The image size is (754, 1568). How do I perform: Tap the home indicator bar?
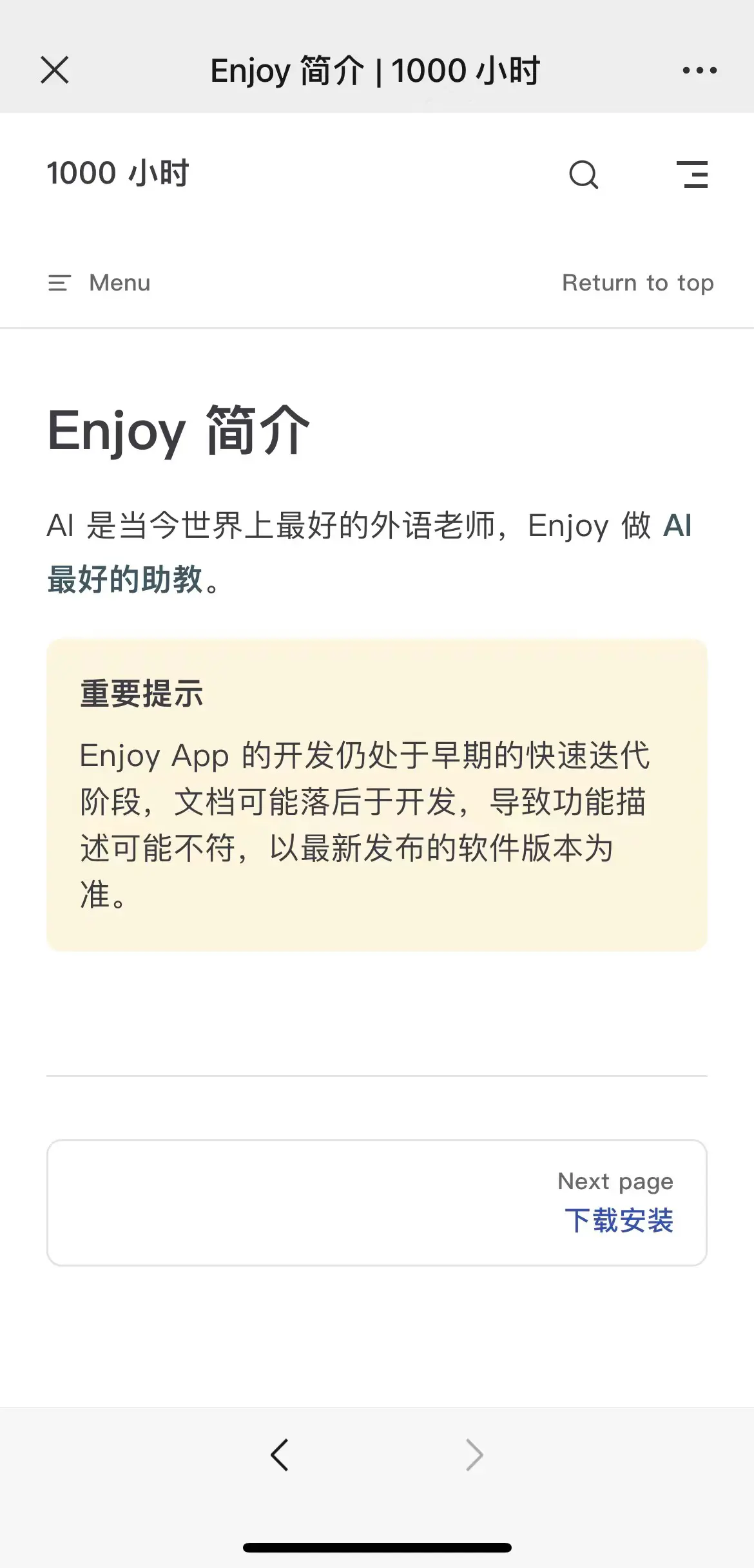[x=377, y=1545]
